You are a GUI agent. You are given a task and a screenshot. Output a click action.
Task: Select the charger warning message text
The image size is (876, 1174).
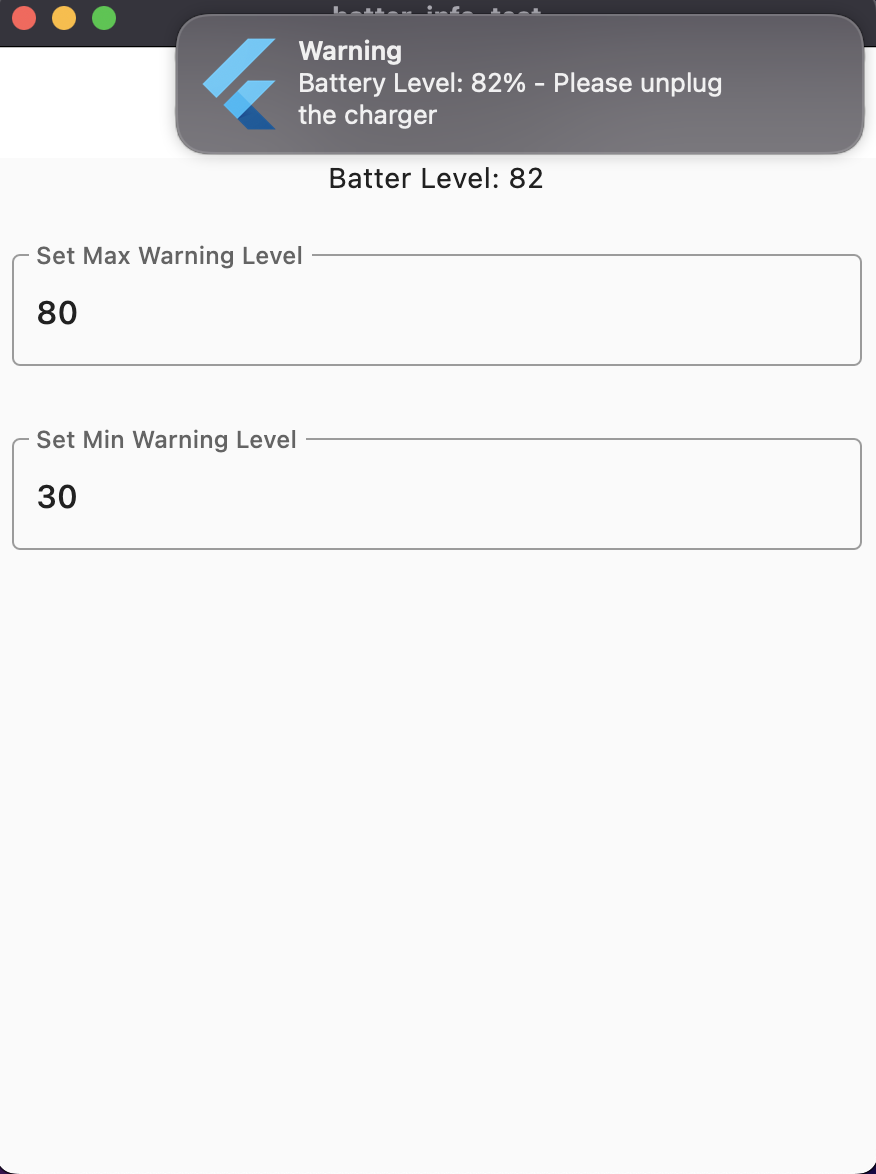[509, 98]
